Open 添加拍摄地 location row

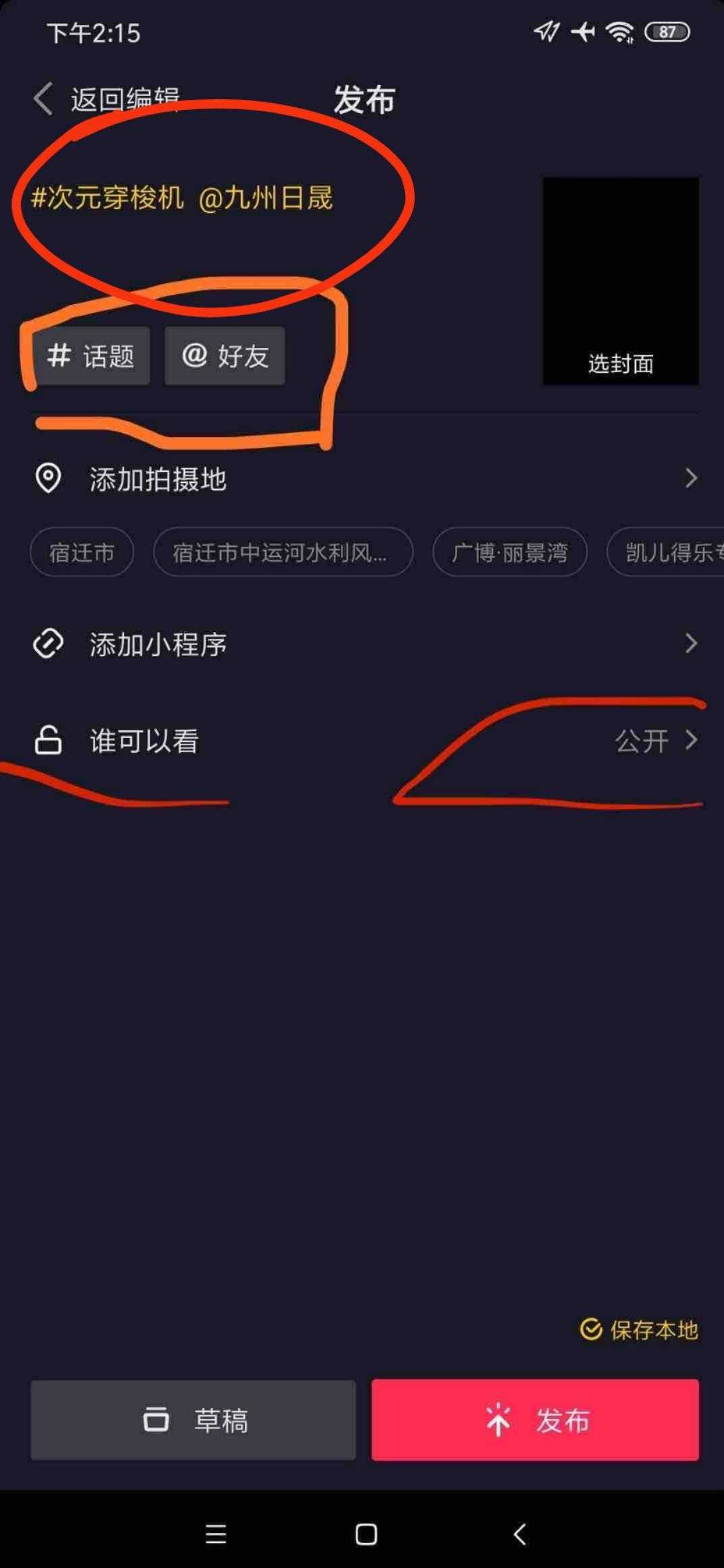pyautogui.click(x=364, y=479)
